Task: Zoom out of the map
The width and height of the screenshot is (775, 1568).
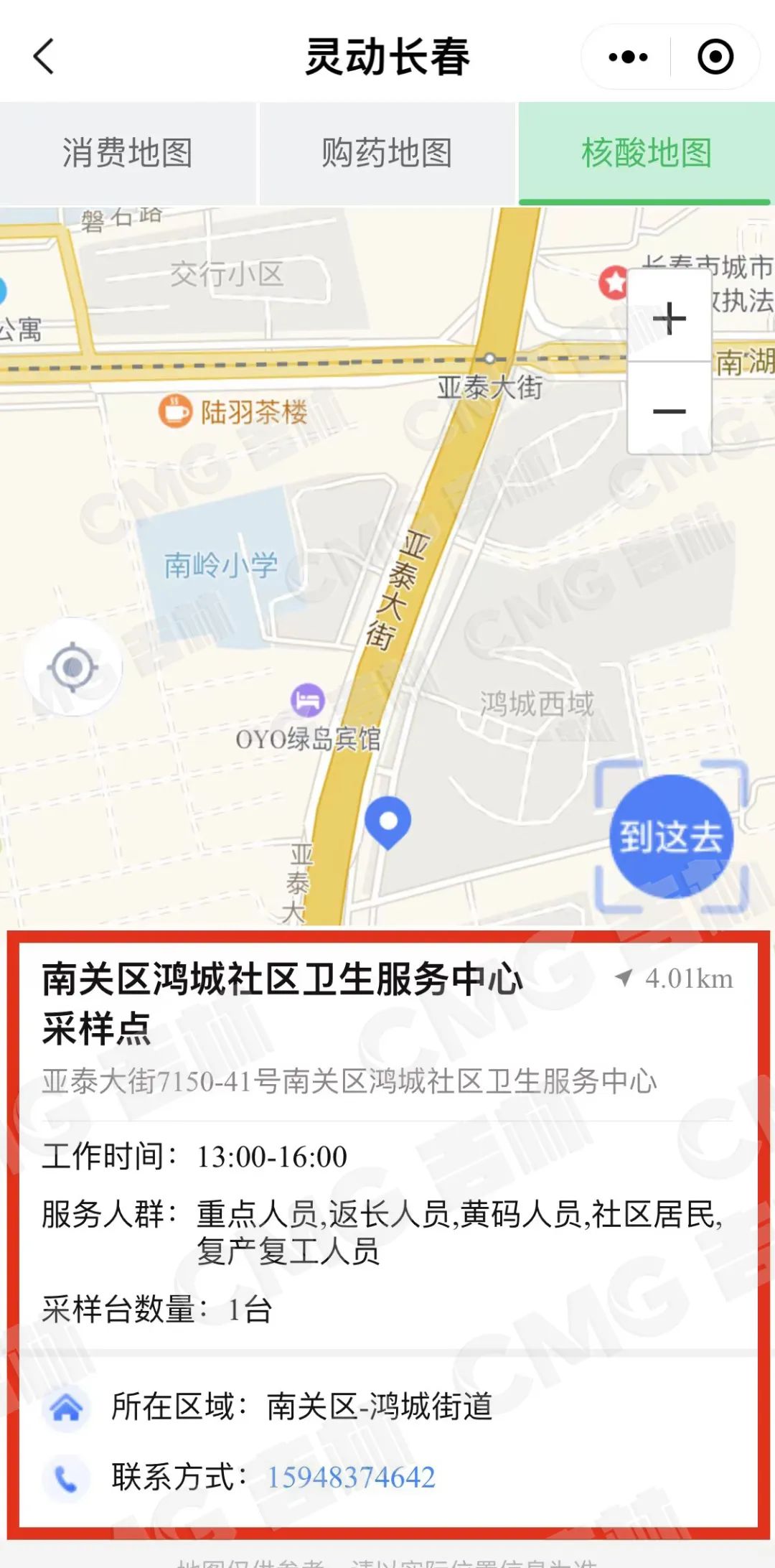Action: pos(670,411)
